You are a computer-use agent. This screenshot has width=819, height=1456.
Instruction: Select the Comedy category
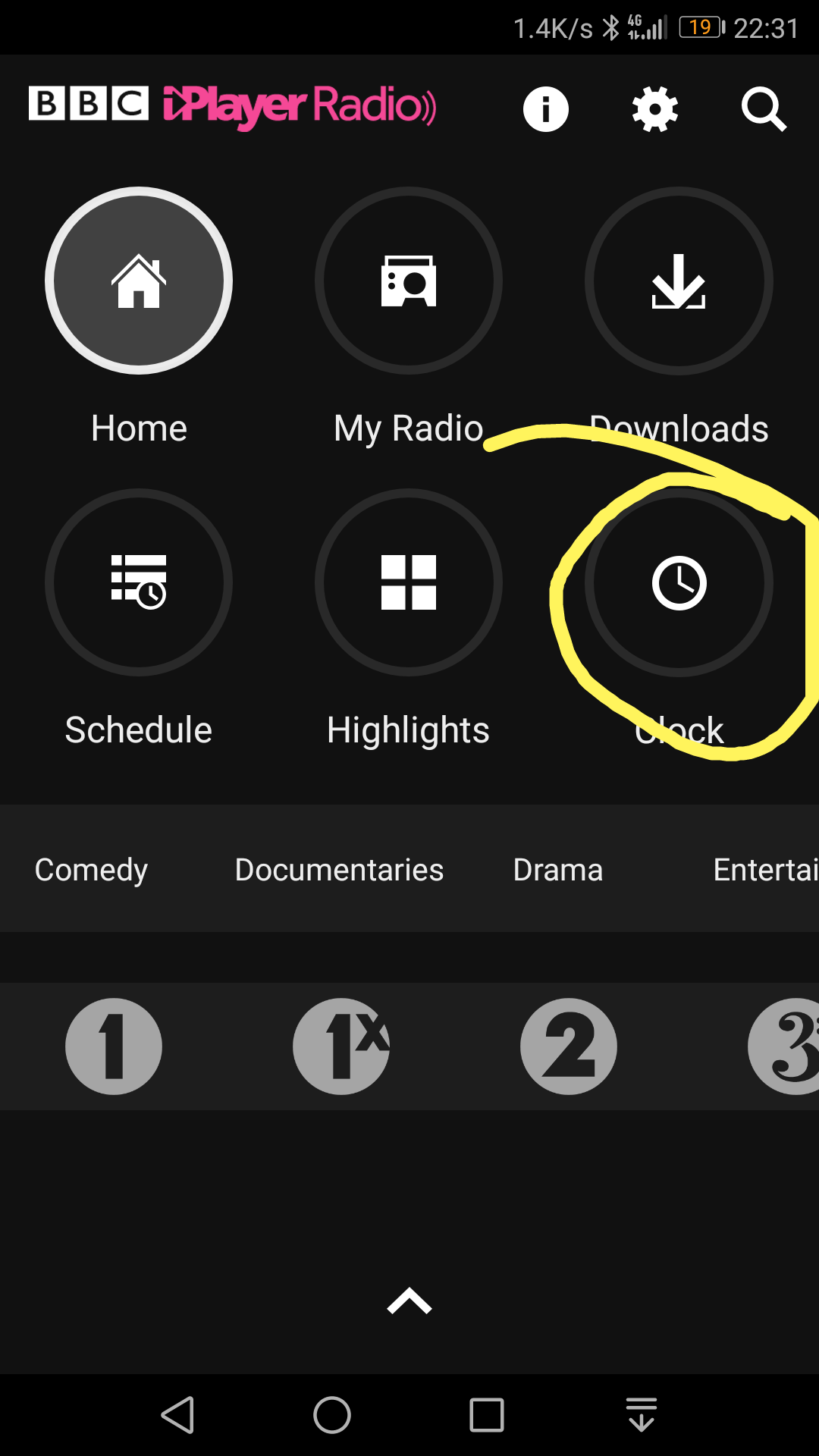(x=91, y=869)
